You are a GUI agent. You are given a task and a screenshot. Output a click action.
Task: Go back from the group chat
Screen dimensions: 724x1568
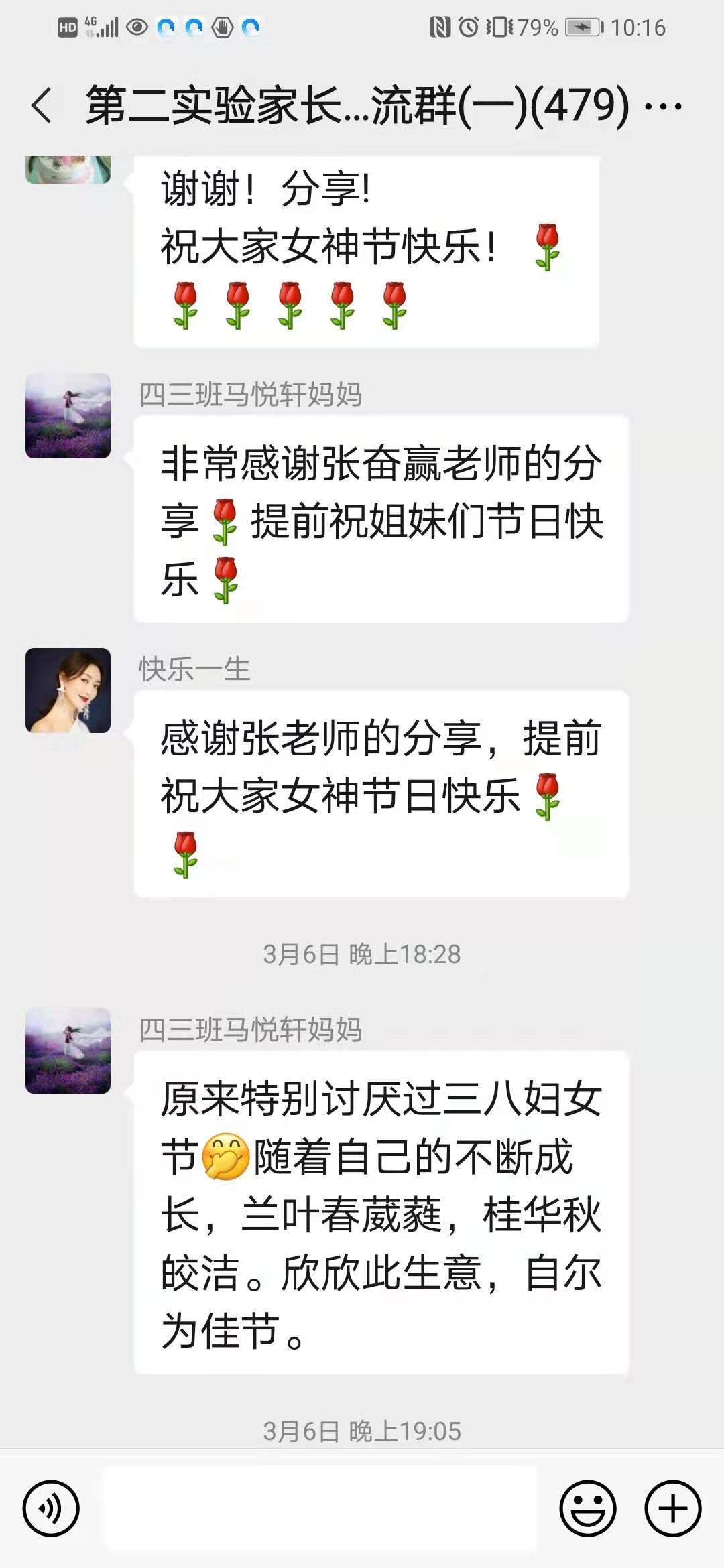tap(42, 106)
